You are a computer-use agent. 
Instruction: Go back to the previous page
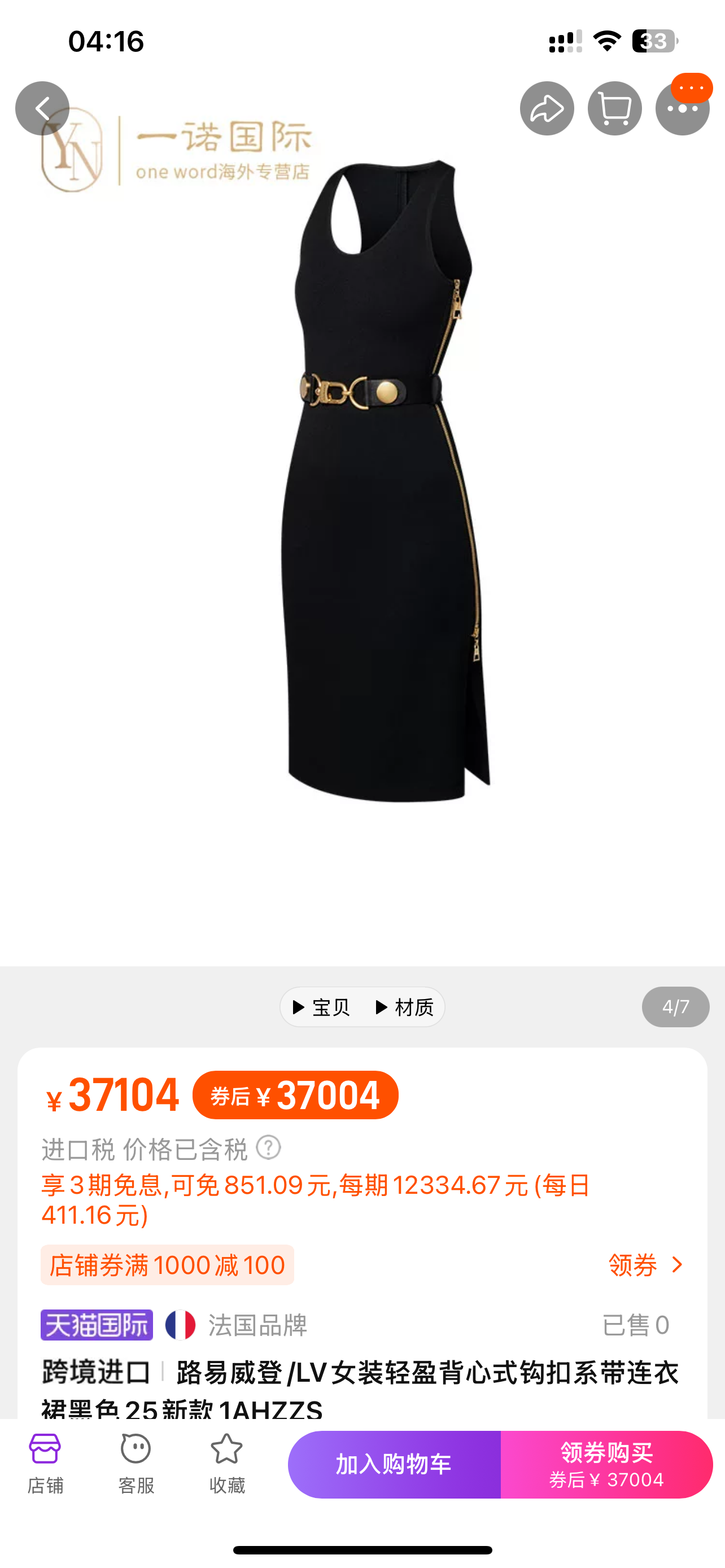(42, 108)
